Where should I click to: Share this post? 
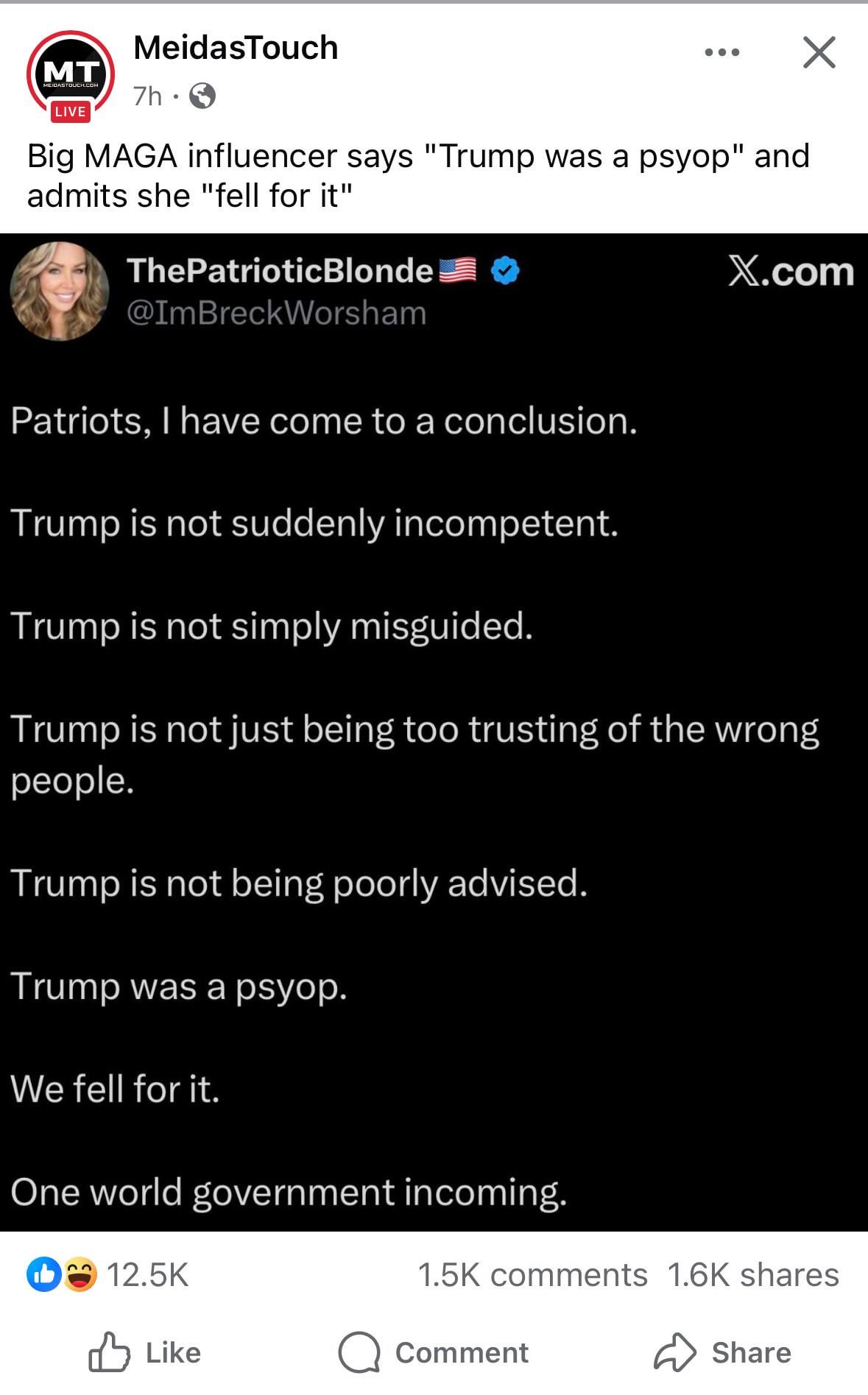(722, 1352)
